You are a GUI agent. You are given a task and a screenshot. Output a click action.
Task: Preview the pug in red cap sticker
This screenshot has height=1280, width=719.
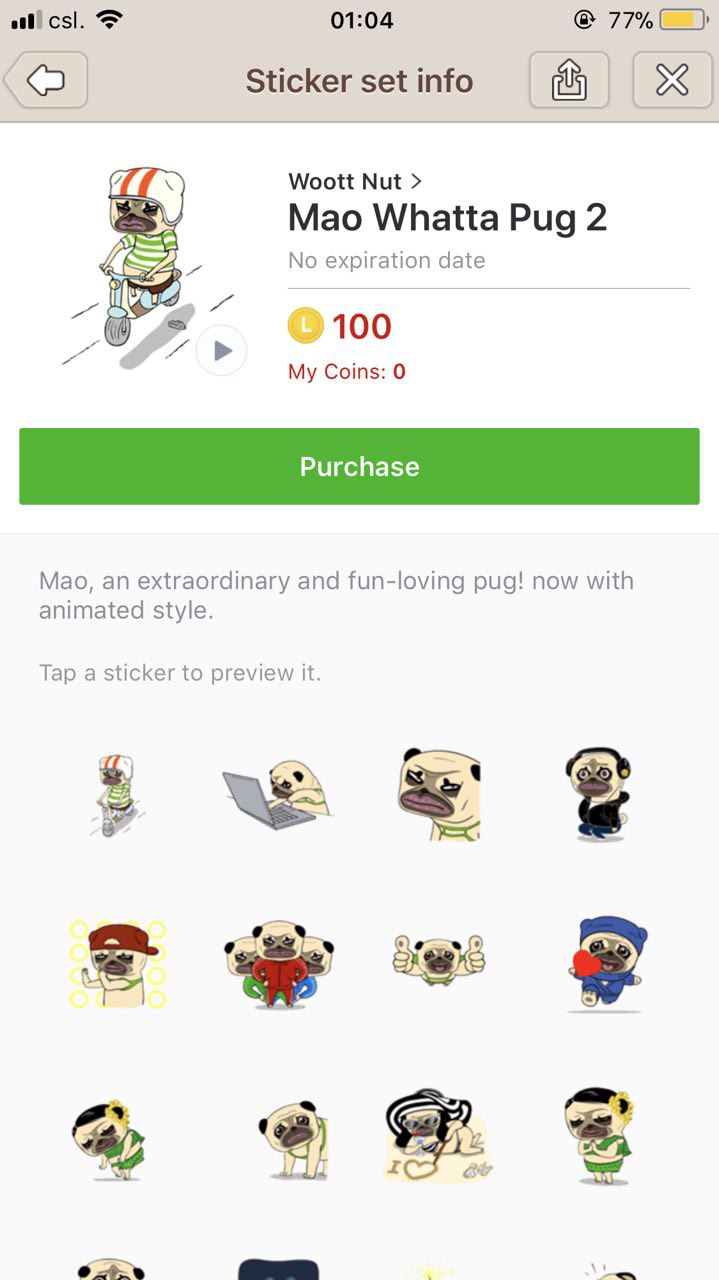coord(118,964)
